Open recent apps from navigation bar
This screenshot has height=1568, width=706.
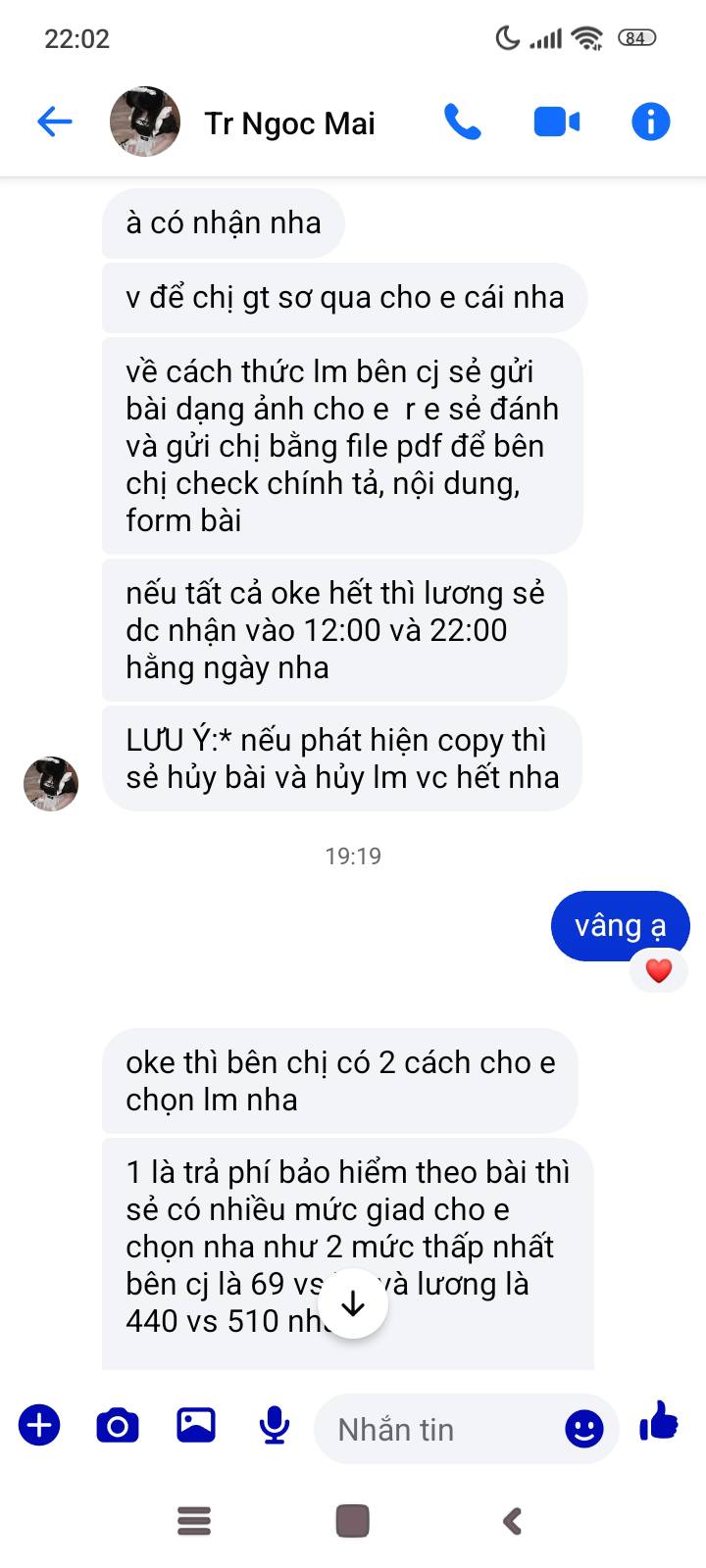tap(194, 1521)
